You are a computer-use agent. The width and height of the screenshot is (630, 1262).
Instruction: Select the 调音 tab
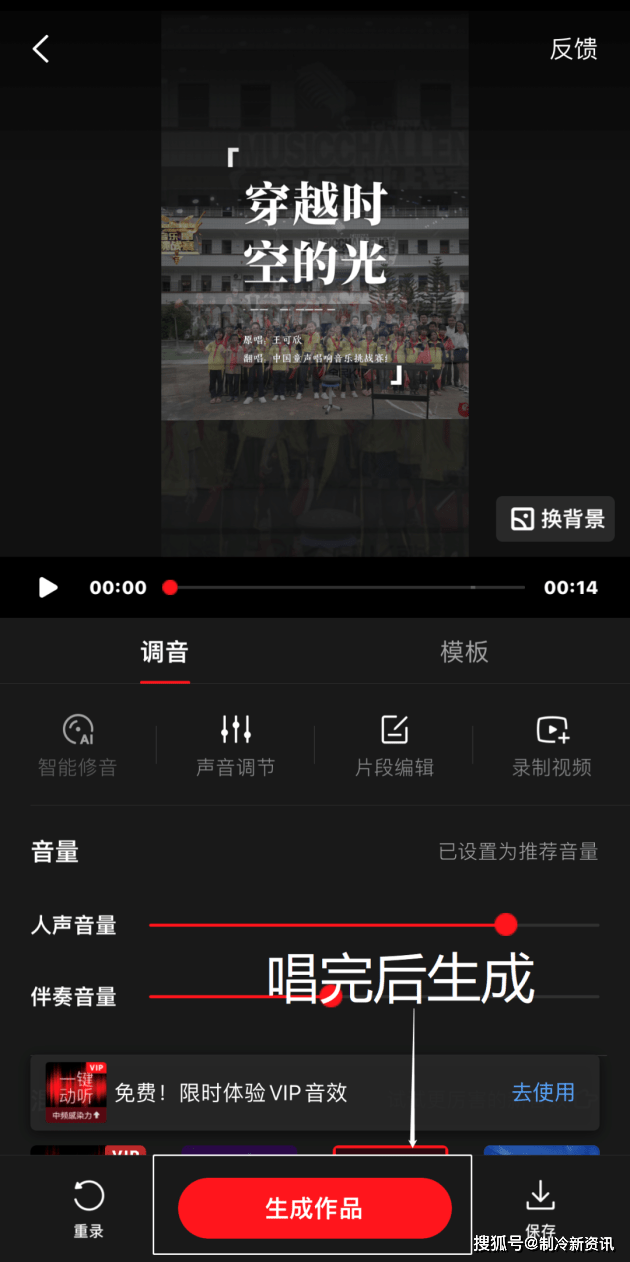164,652
